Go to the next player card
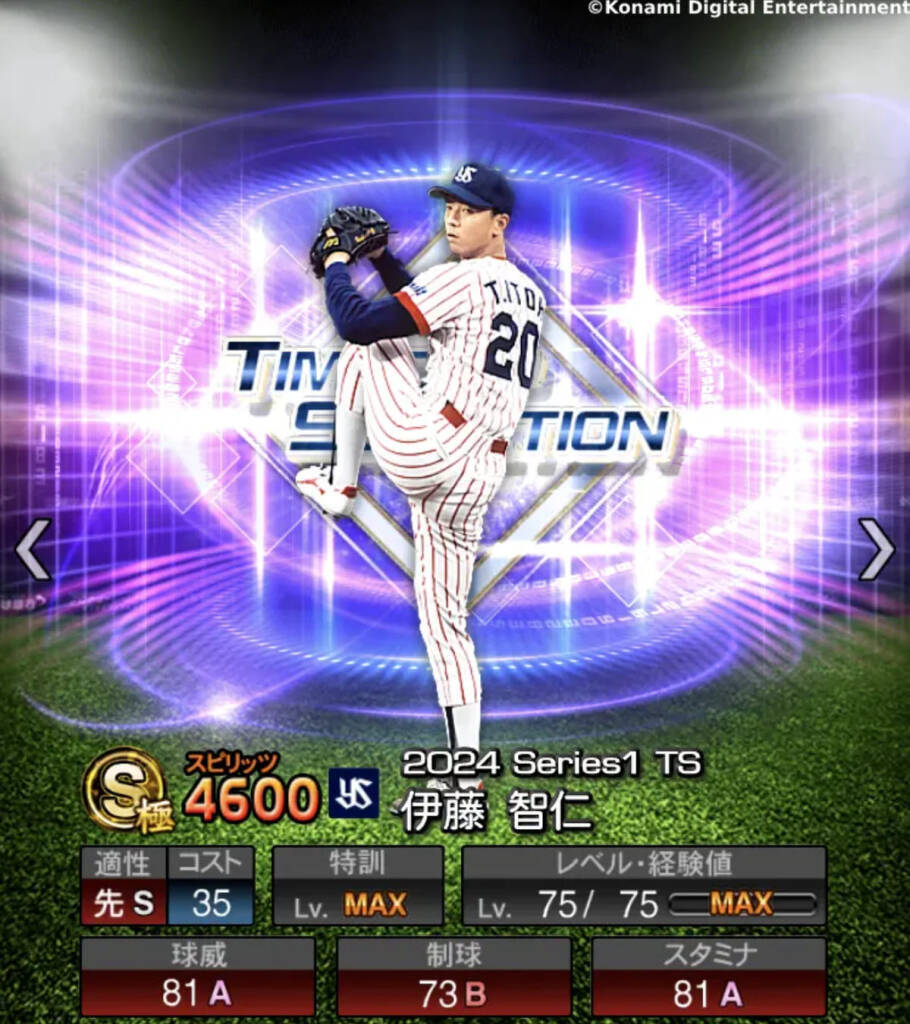The height and width of the screenshot is (1024, 910). point(876,549)
